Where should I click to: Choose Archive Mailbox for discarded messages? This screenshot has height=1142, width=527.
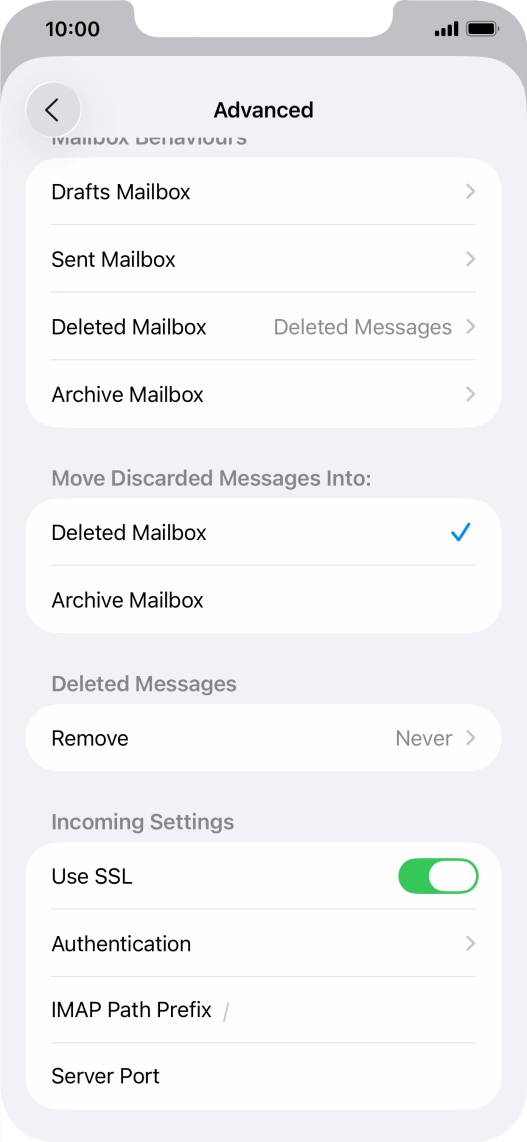point(264,600)
